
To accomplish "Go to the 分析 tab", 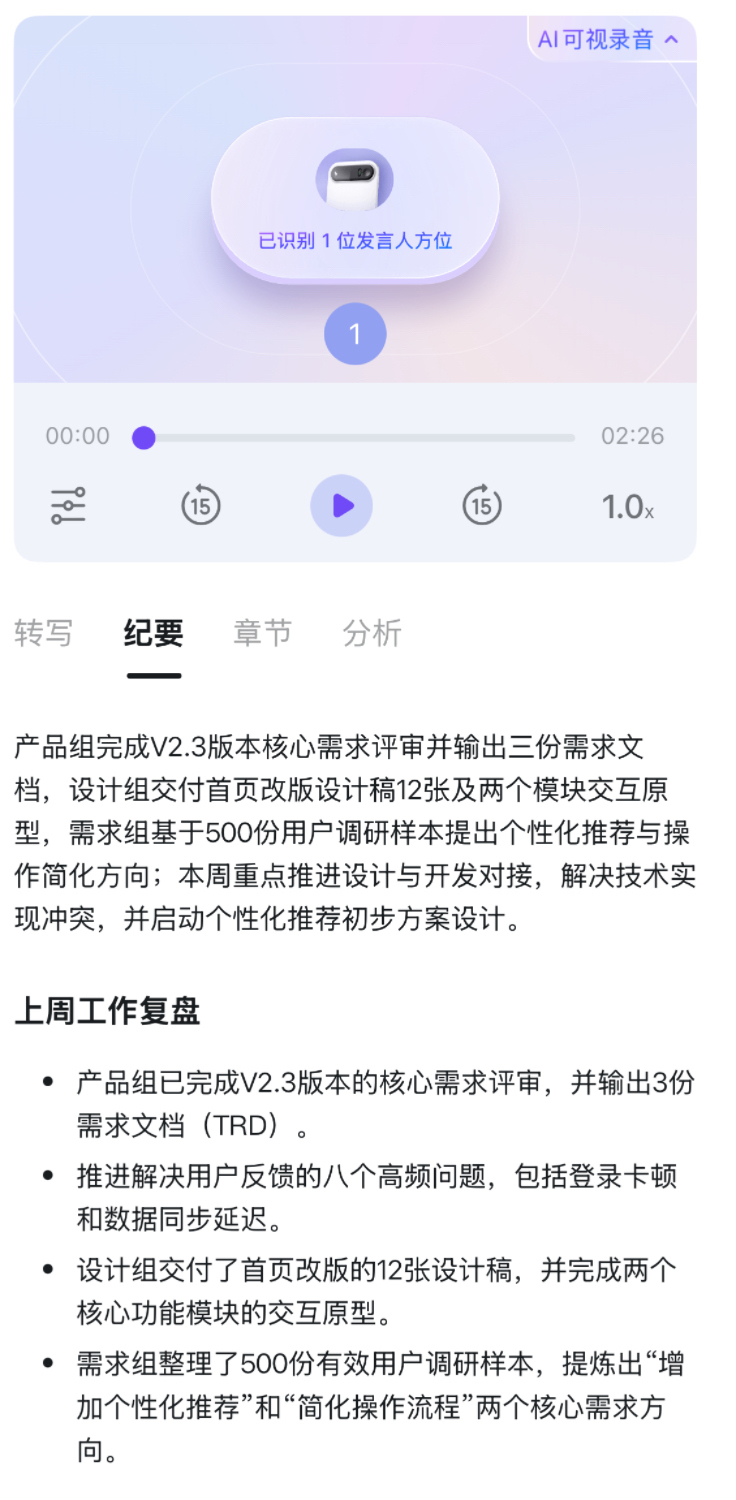I will (372, 633).
